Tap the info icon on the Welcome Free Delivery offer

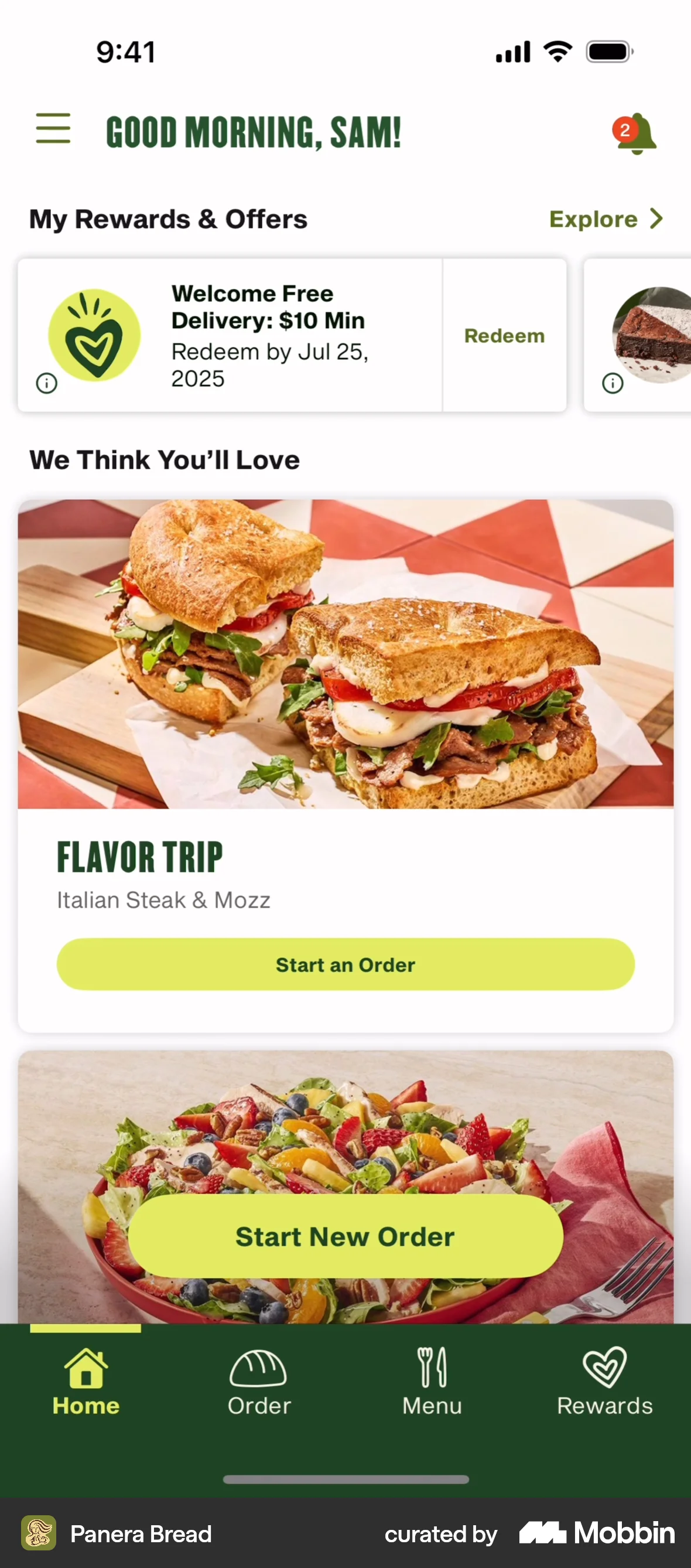[46, 383]
